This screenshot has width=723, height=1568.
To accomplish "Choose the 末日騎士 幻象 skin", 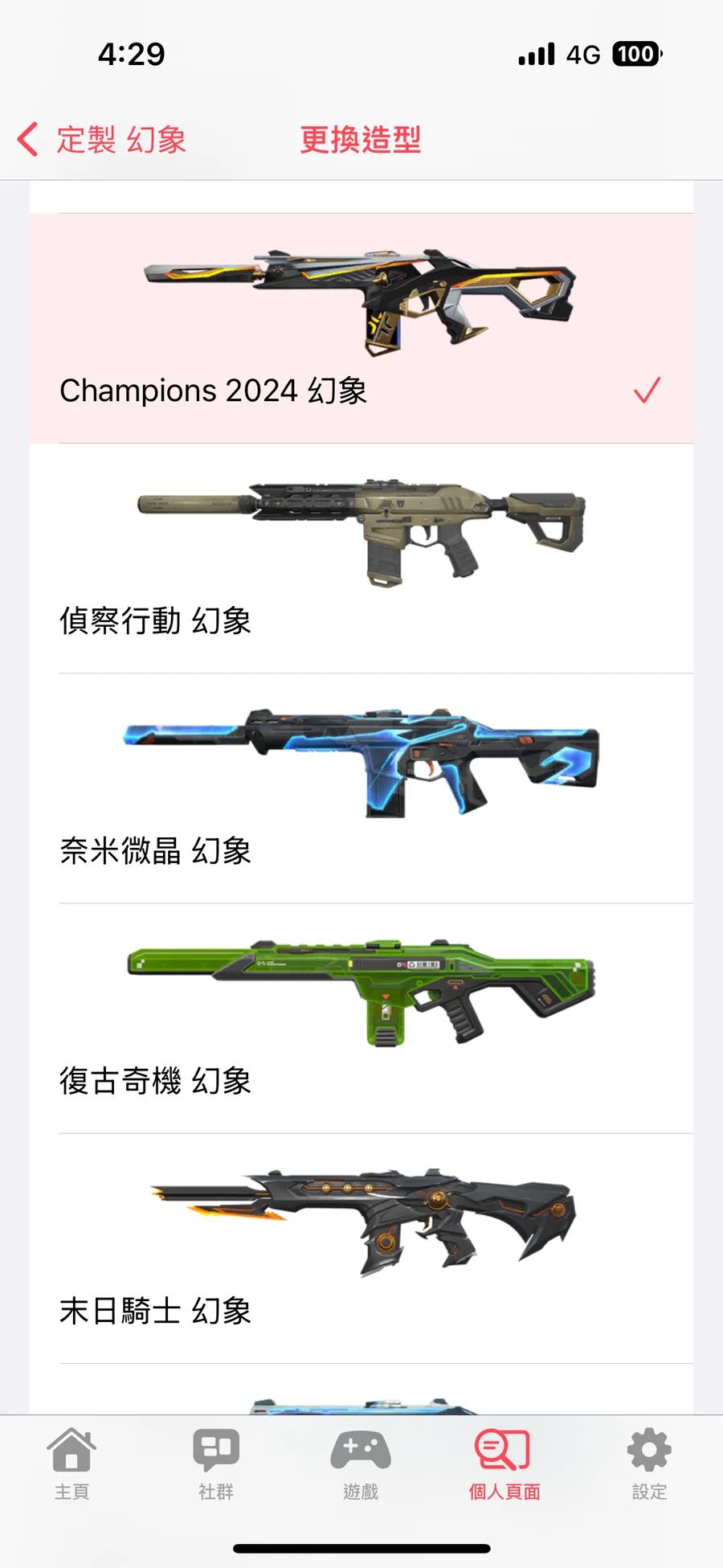I will click(361, 1248).
